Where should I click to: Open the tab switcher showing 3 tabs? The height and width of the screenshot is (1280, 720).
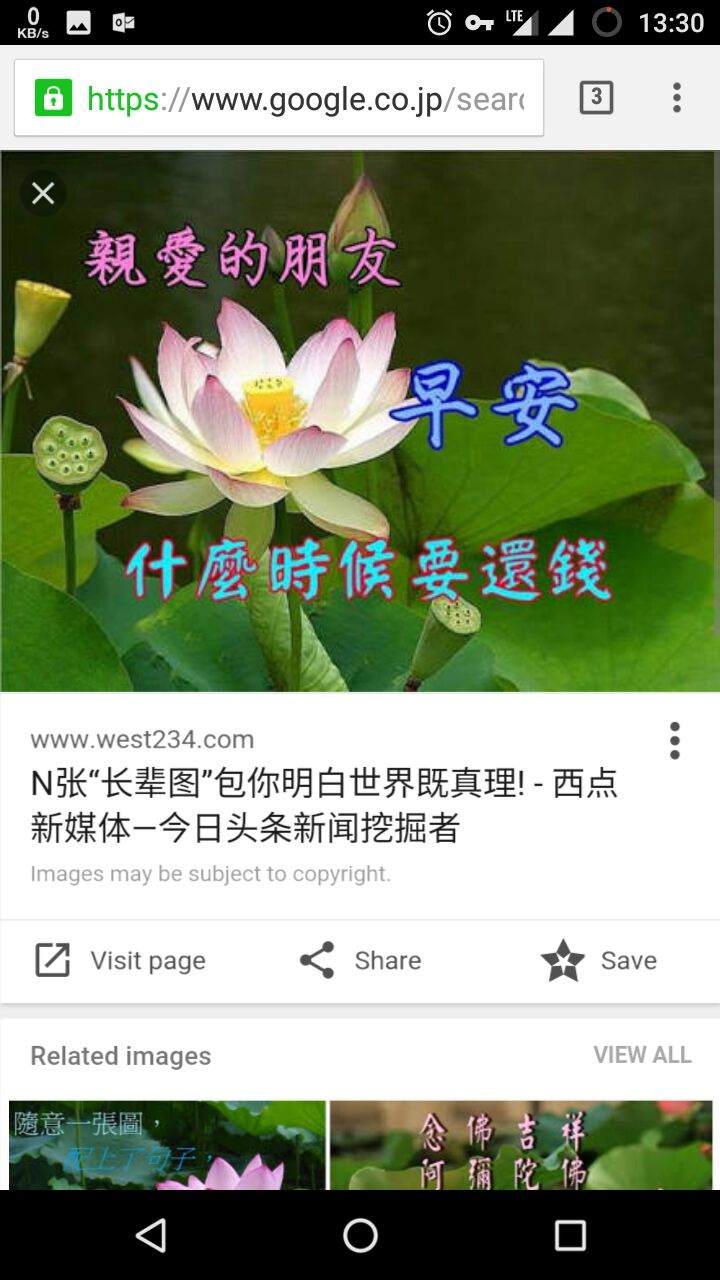point(596,97)
